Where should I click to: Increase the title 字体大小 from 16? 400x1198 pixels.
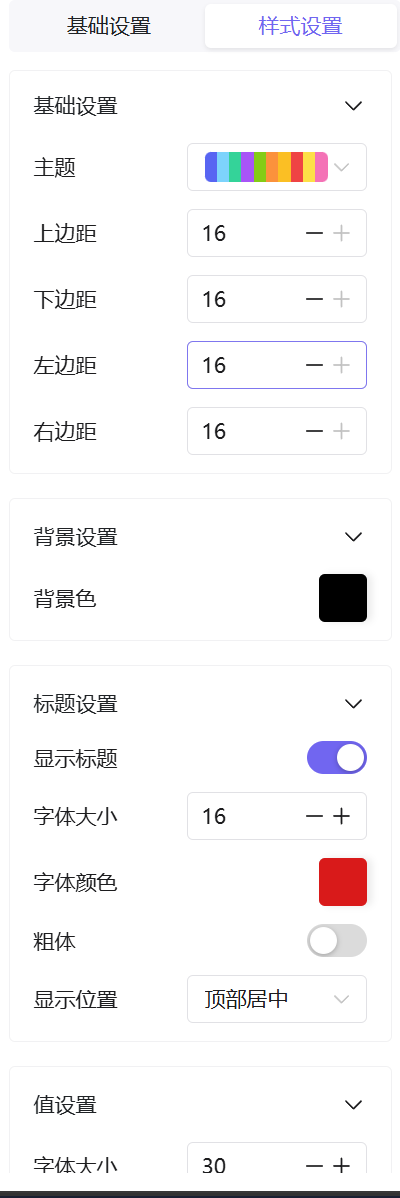pyautogui.click(x=341, y=817)
